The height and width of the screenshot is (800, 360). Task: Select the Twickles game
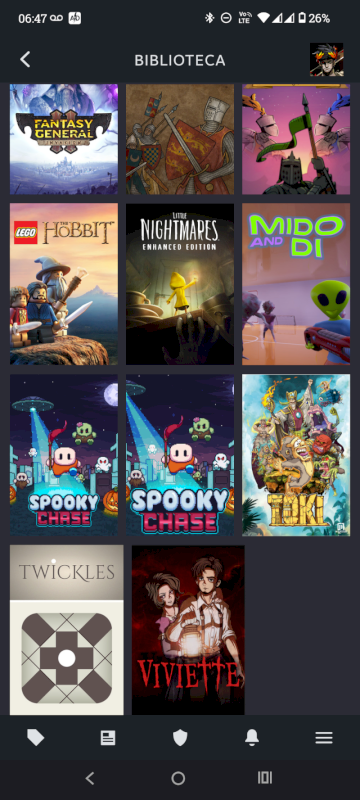tap(67, 630)
